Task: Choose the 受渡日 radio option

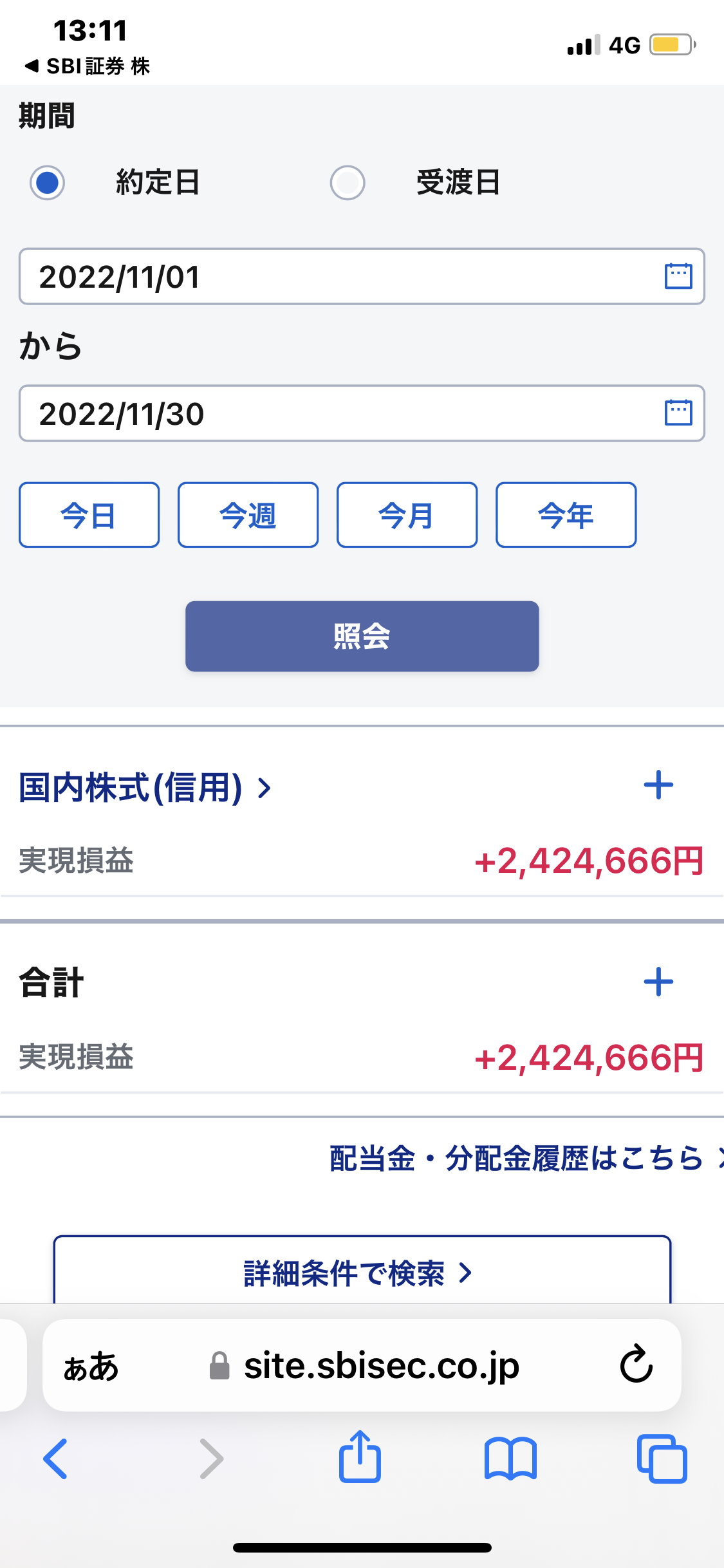Action: pos(348,183)
